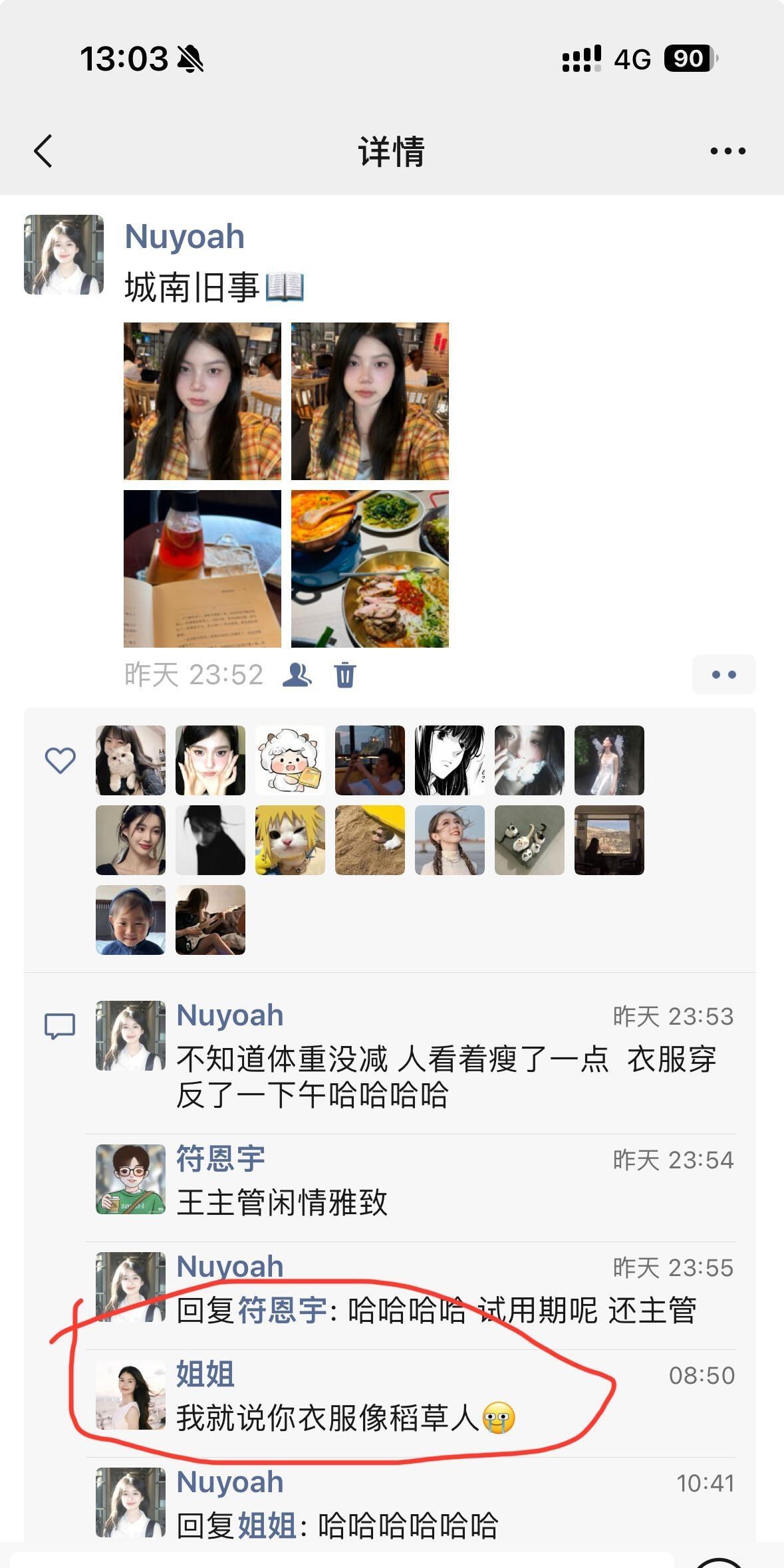View the second selfie photo in the post
The height and width of the screenshot is (1568, 784).
tap(370, 401)
